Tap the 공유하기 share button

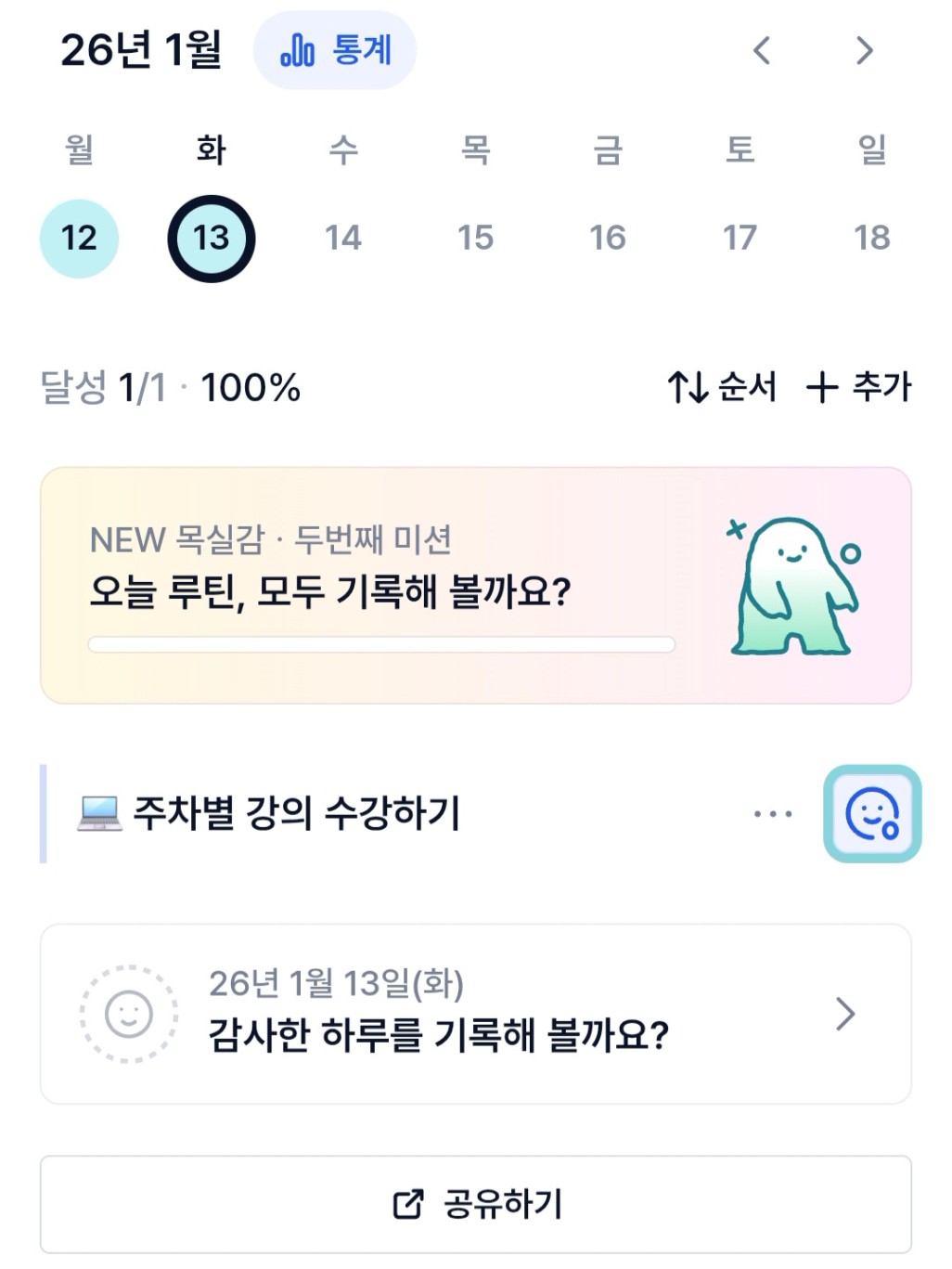click(475, 1204)
